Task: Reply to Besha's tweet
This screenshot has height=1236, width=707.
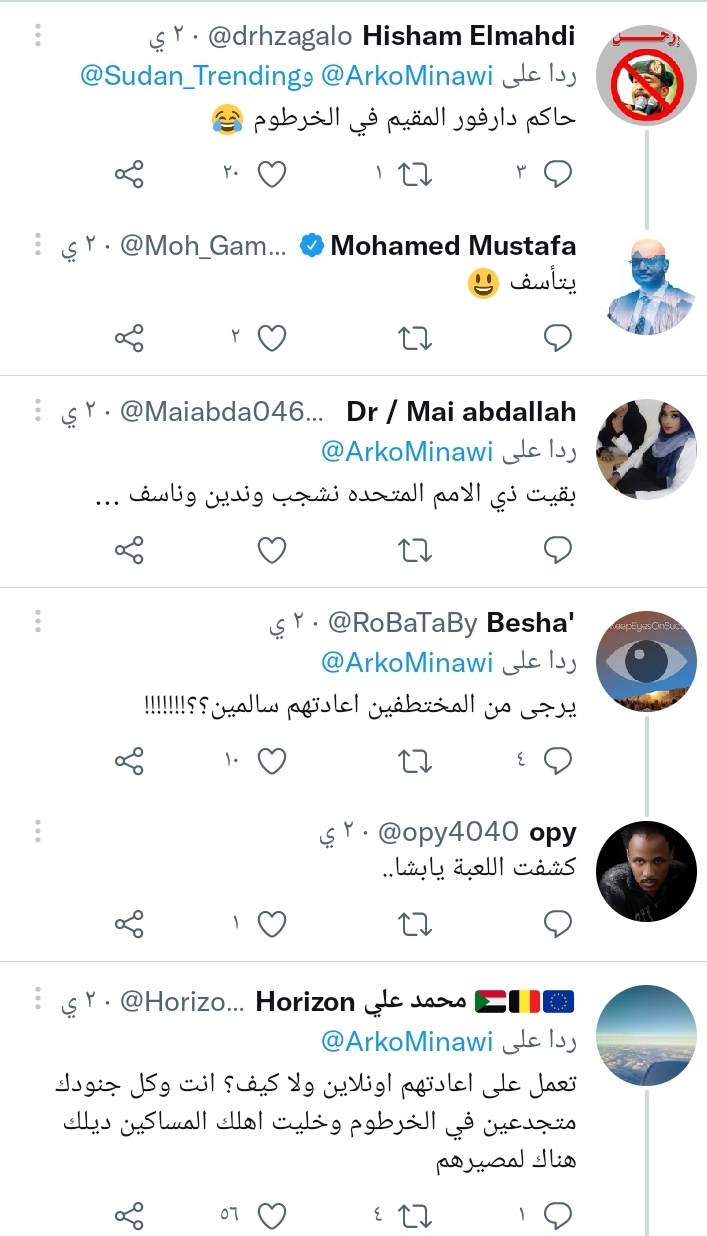Action: click(557, 761)
